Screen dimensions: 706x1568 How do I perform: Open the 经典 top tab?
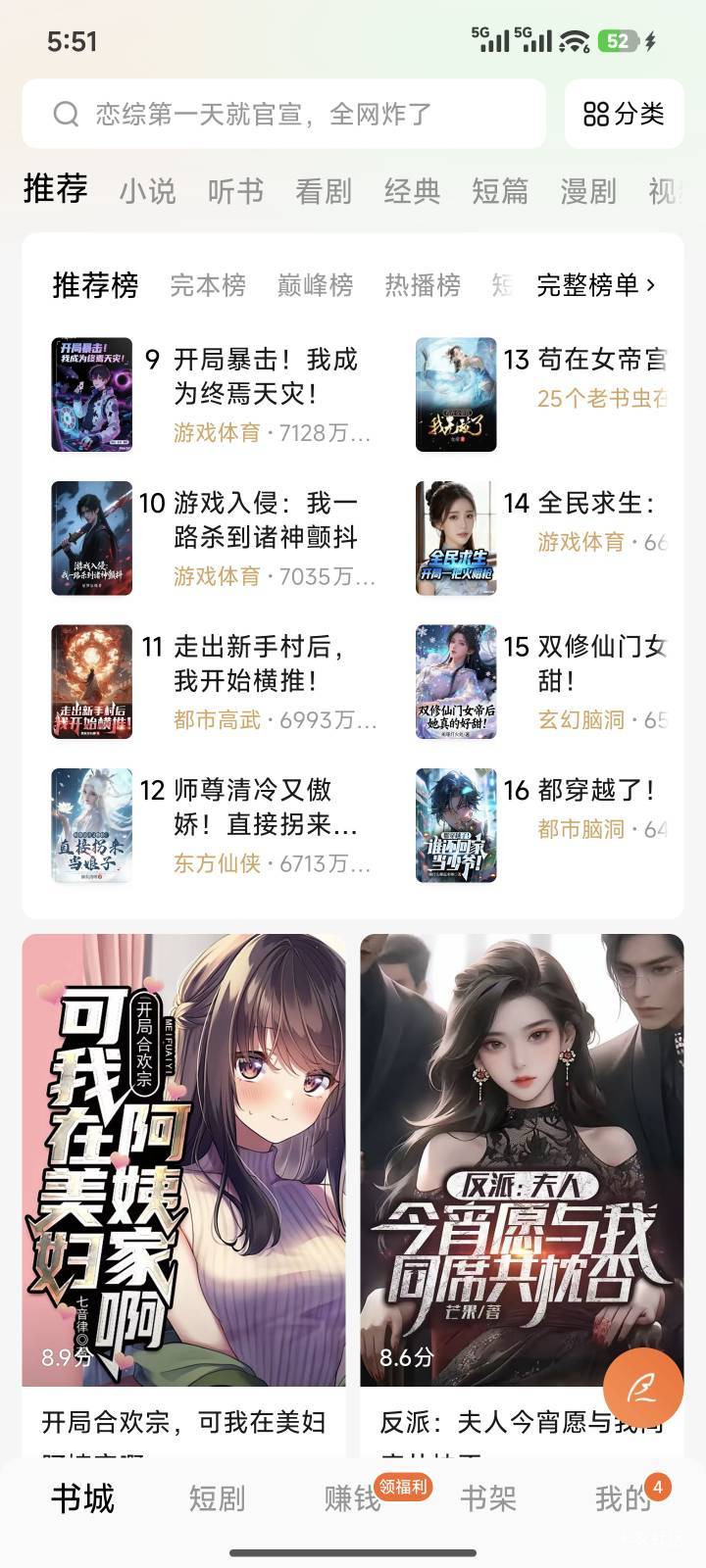[412, 190]
